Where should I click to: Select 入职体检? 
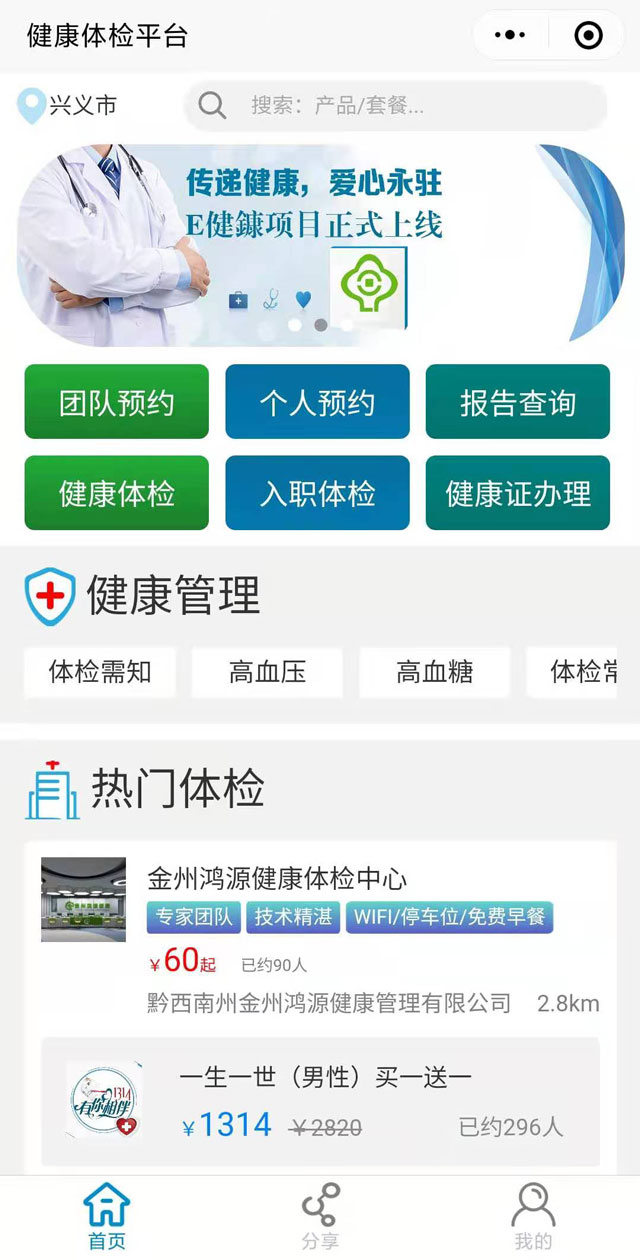[317, 493]
